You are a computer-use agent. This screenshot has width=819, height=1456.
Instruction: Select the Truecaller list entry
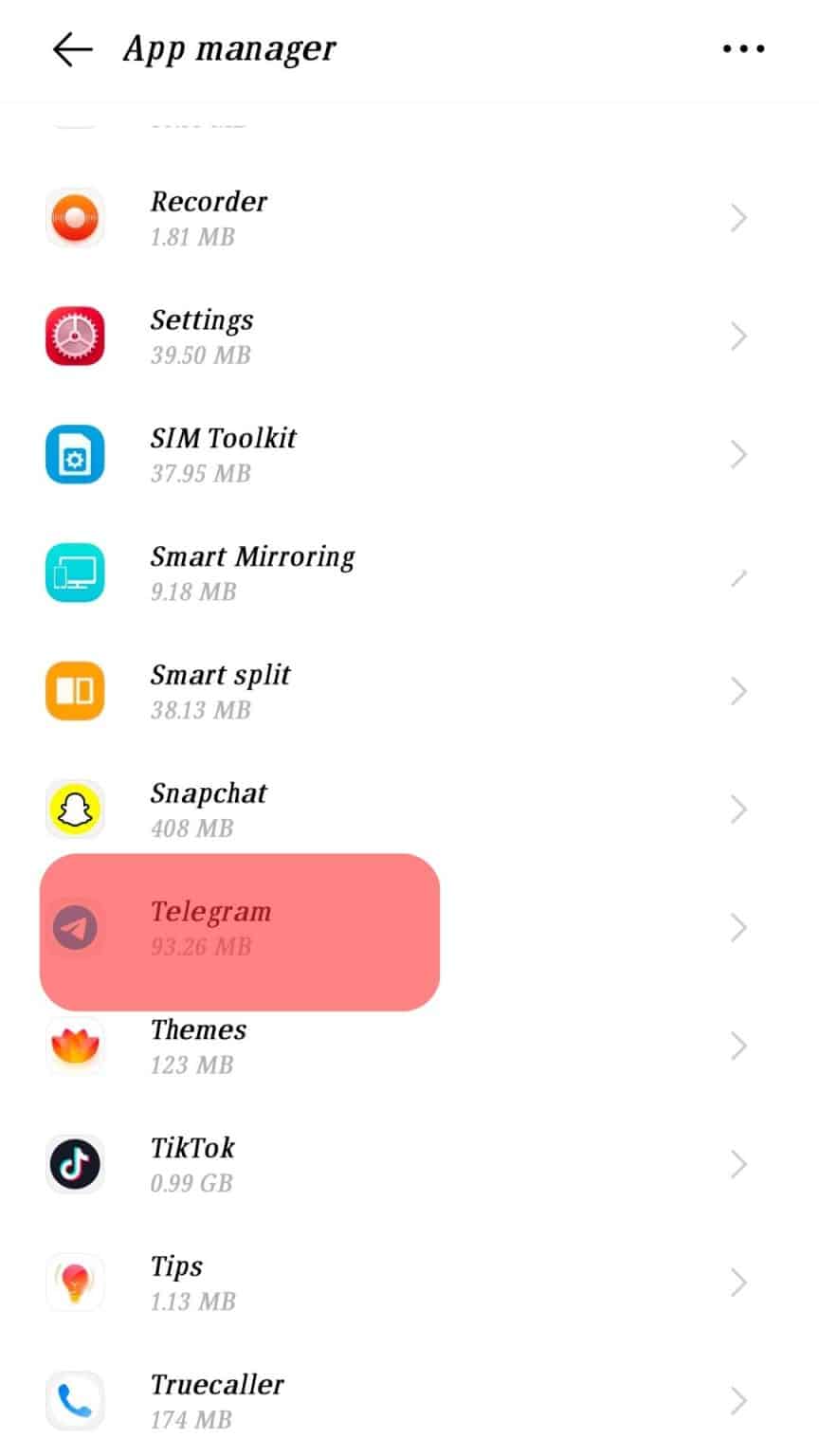(x=379, y=1401)
